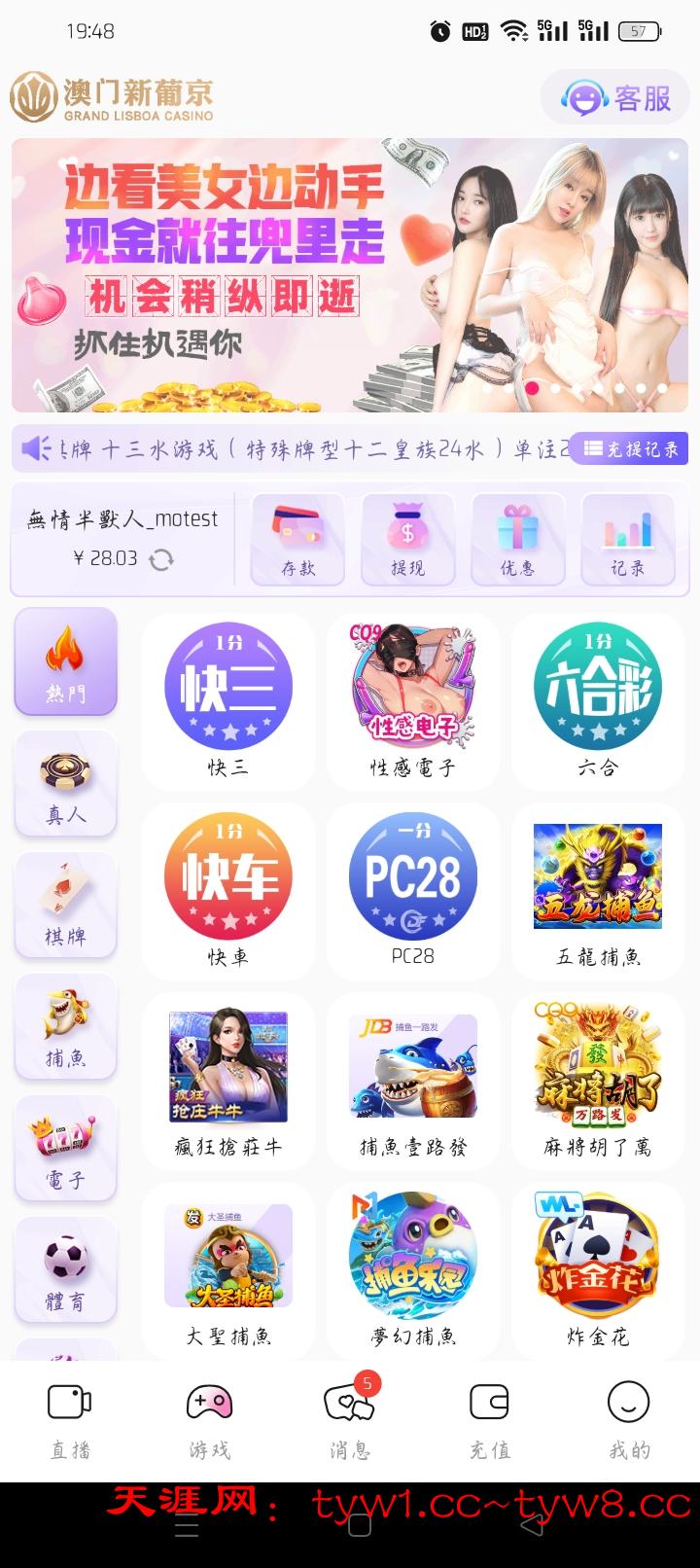Open the 消息 messages tab
The image size is (700, 1568).
(x=349, y=1420)
